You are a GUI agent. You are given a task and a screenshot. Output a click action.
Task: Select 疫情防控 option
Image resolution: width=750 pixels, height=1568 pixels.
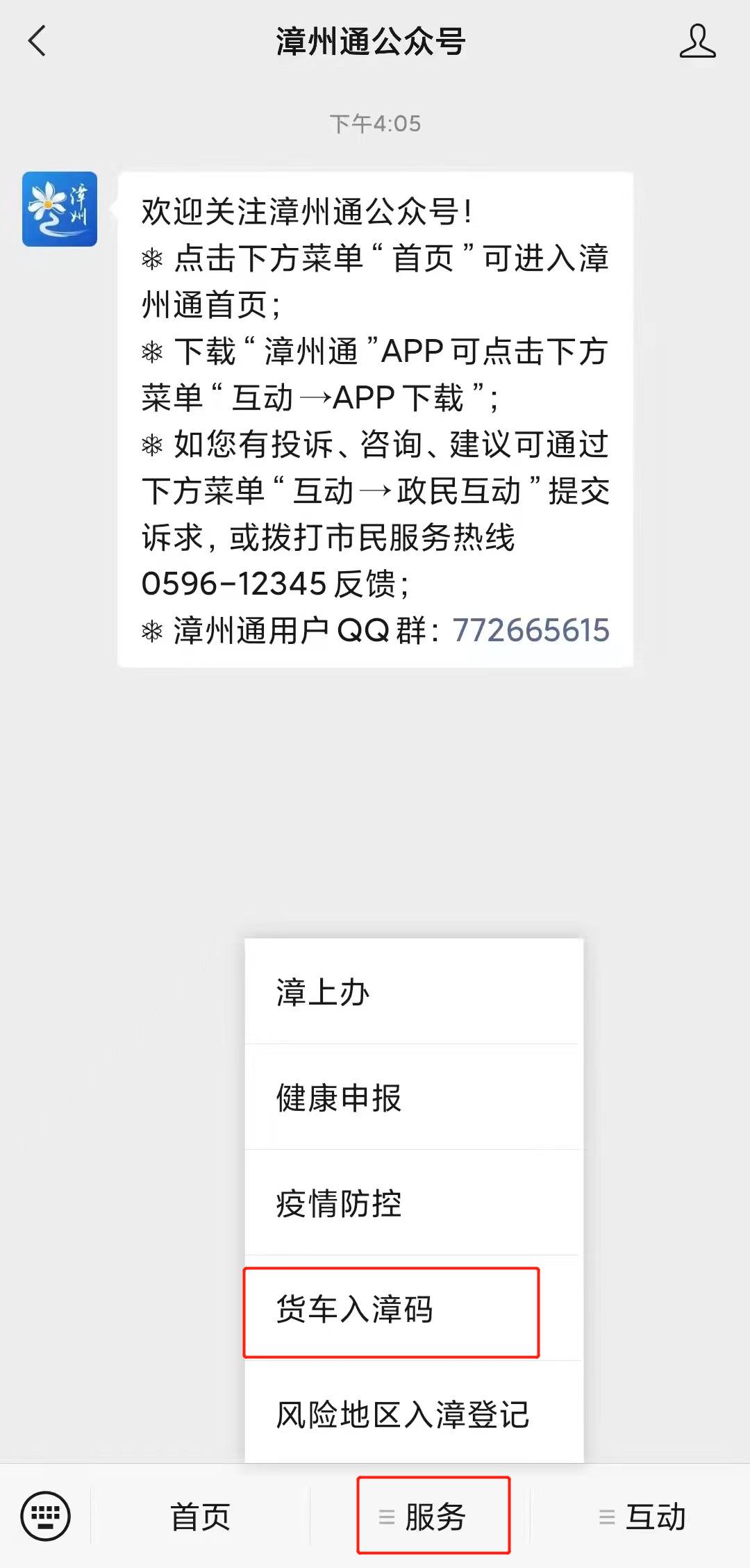338,1204
